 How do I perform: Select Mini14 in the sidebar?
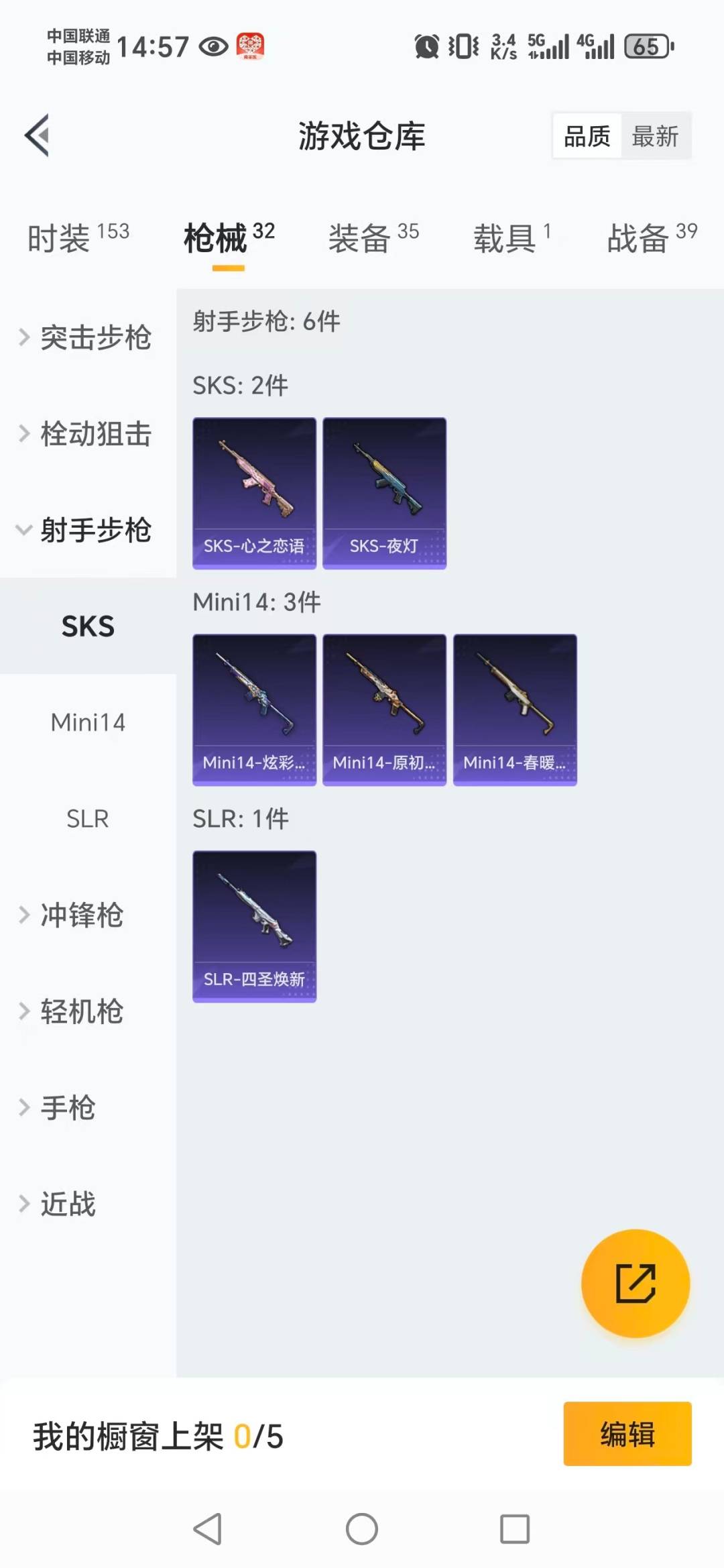tap(88, 722)
